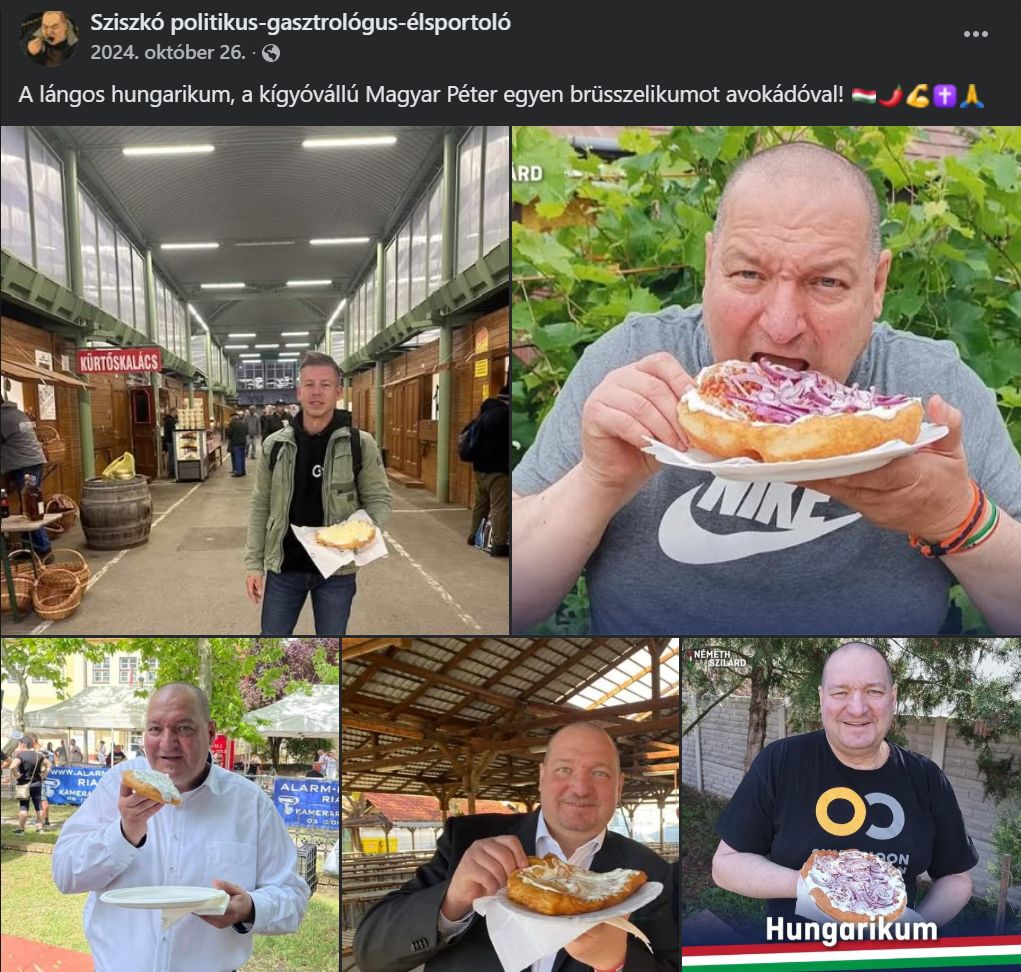Open the 2024. október 26. post timestamp
This screenshot has width=1021, height=972.
point(167,52)
